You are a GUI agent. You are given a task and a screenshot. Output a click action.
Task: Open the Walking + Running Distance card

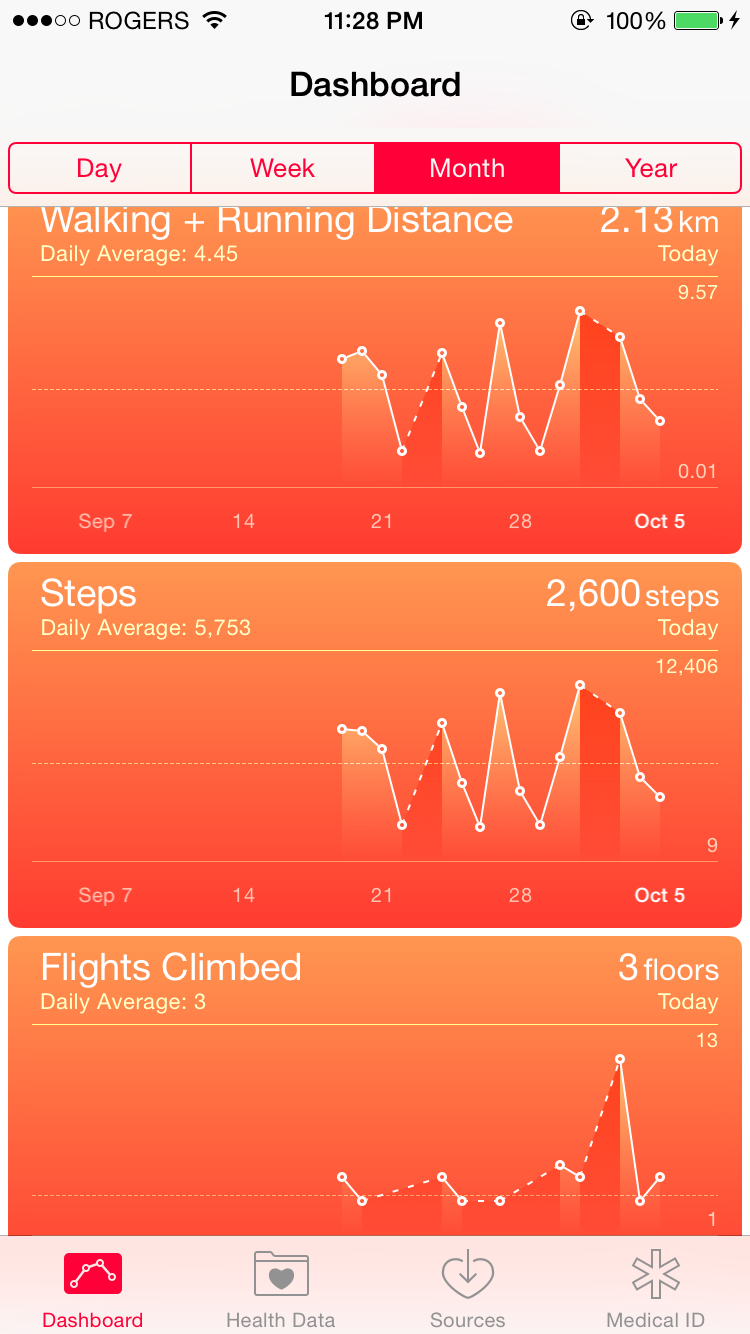tap(375, 380)
